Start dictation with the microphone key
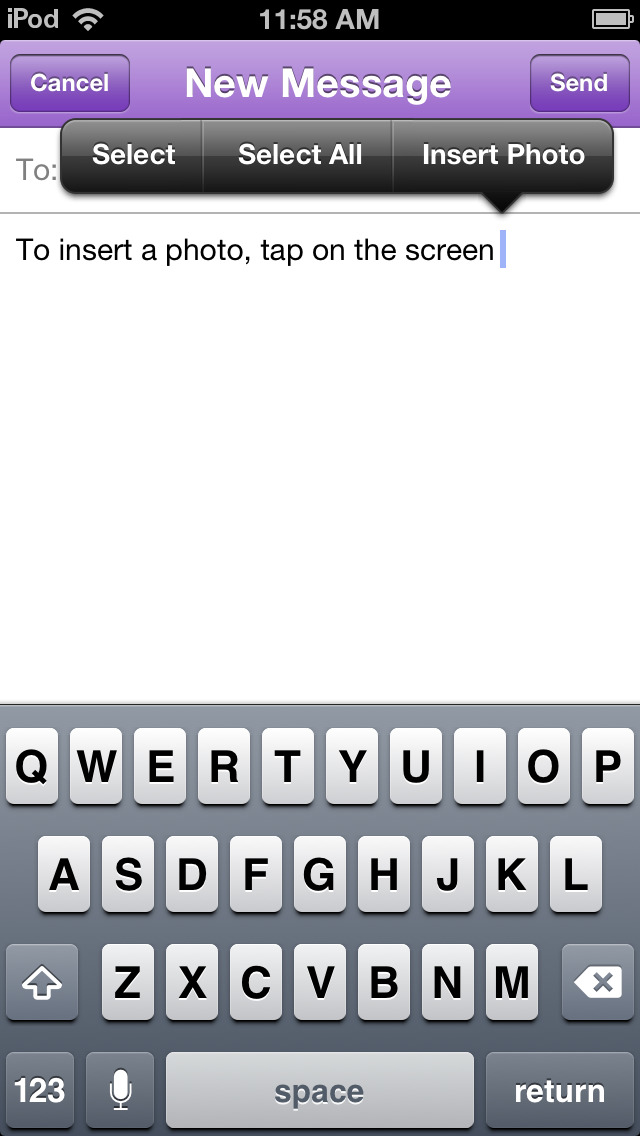640x1136 pixels. (120, 1090)
